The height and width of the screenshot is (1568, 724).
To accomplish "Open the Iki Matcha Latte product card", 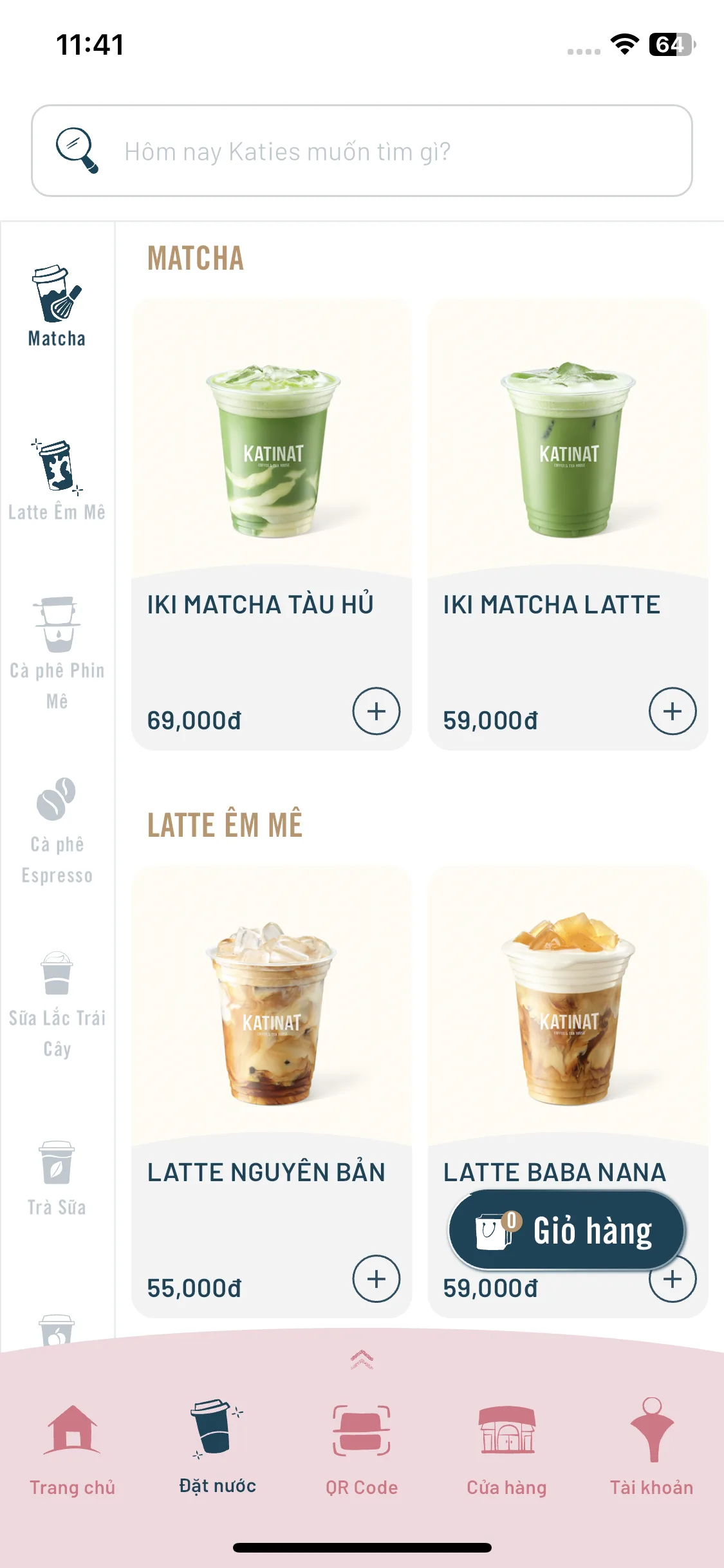I will click(x=568, y=451).
